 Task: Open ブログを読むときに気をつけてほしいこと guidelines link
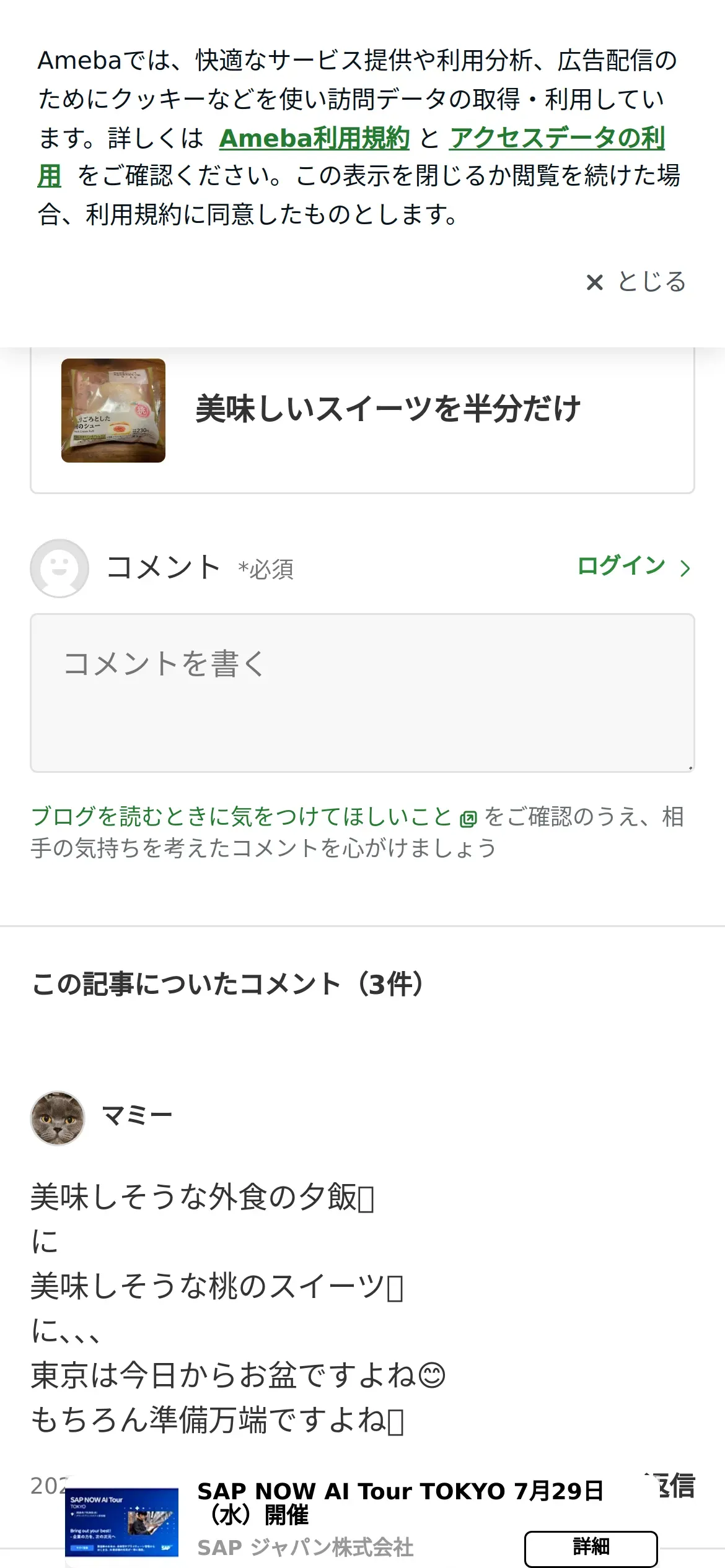[253, 817]
